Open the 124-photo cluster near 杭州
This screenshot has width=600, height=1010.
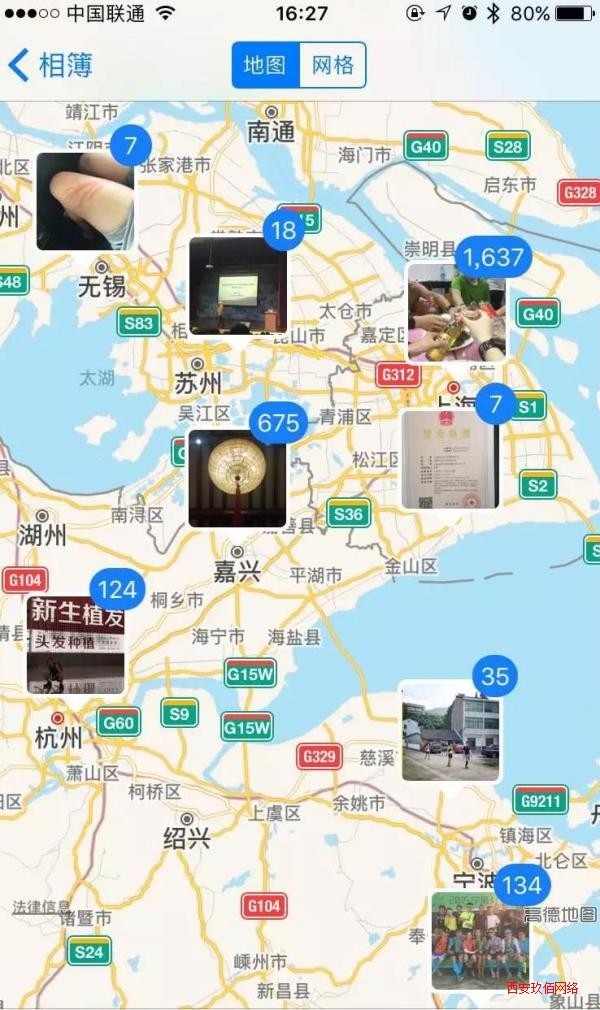76,644
